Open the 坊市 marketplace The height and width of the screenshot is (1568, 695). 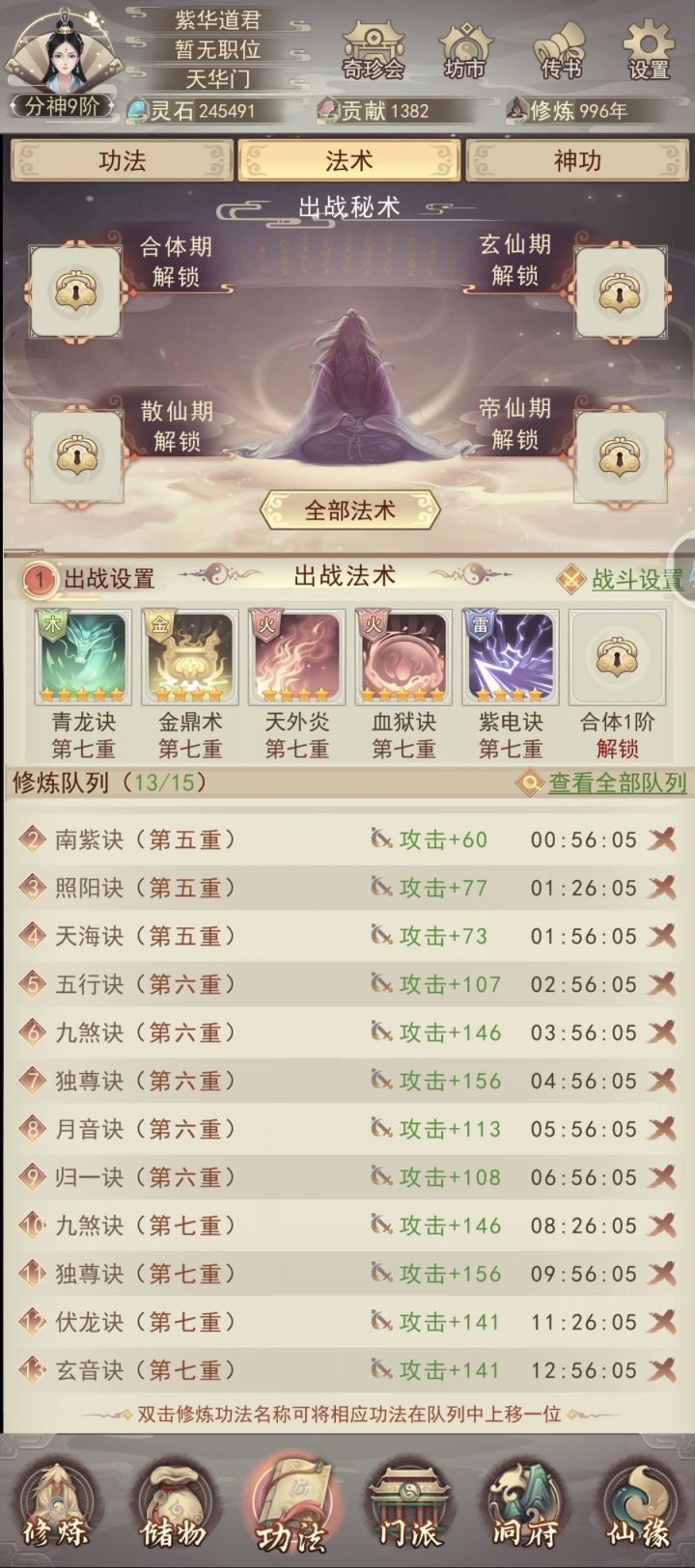[x=461, y=55]
